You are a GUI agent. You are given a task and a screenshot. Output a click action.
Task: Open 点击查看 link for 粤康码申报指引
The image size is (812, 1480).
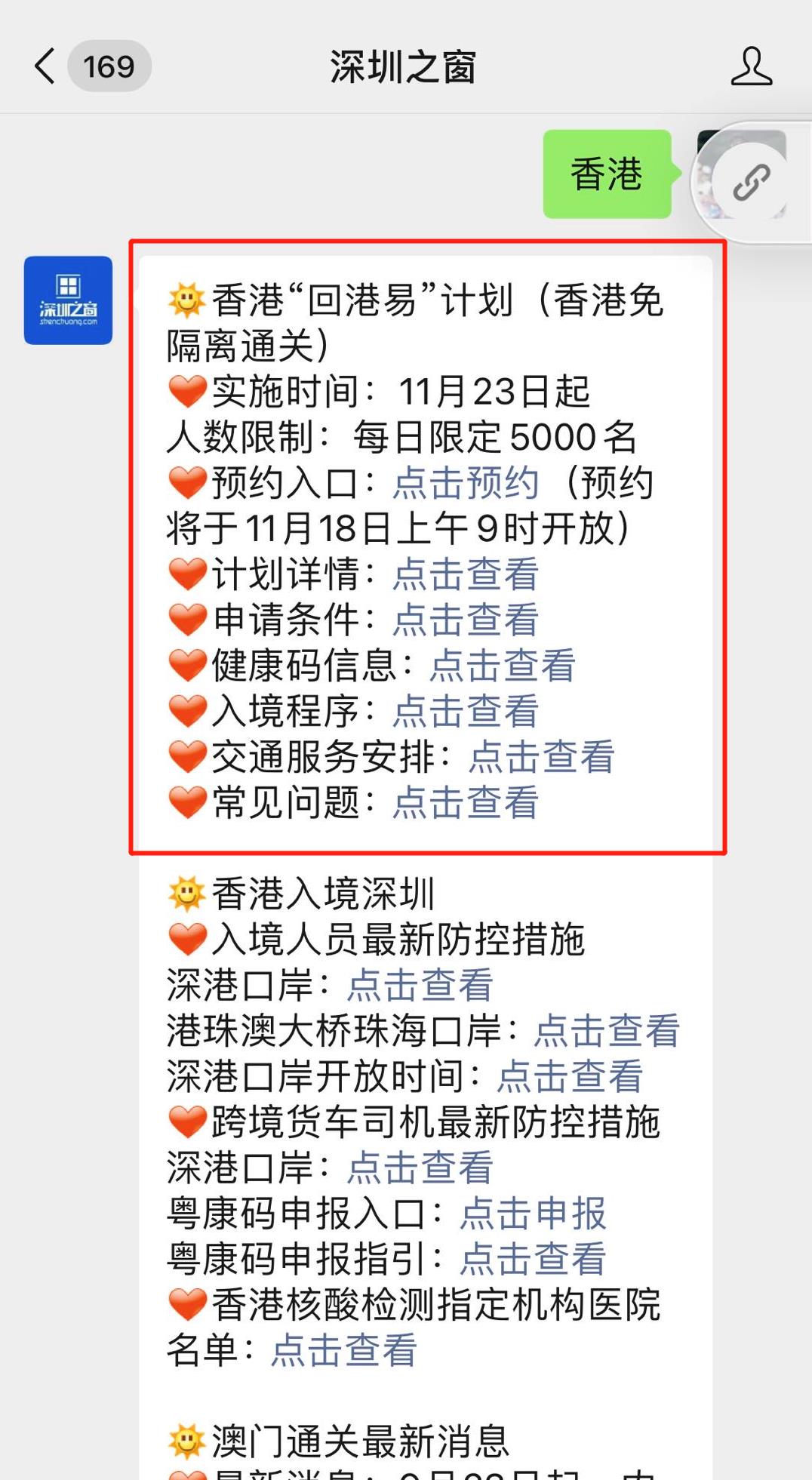pyautogui.click(x=533, y=1259)
